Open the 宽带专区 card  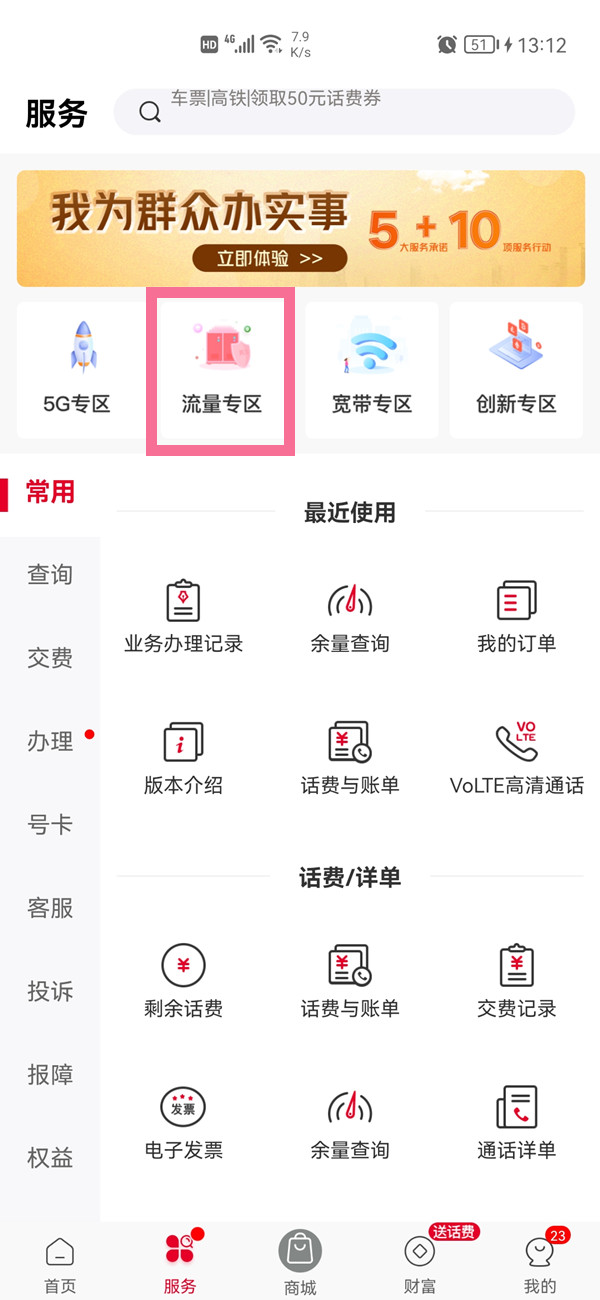pos(371,369)
